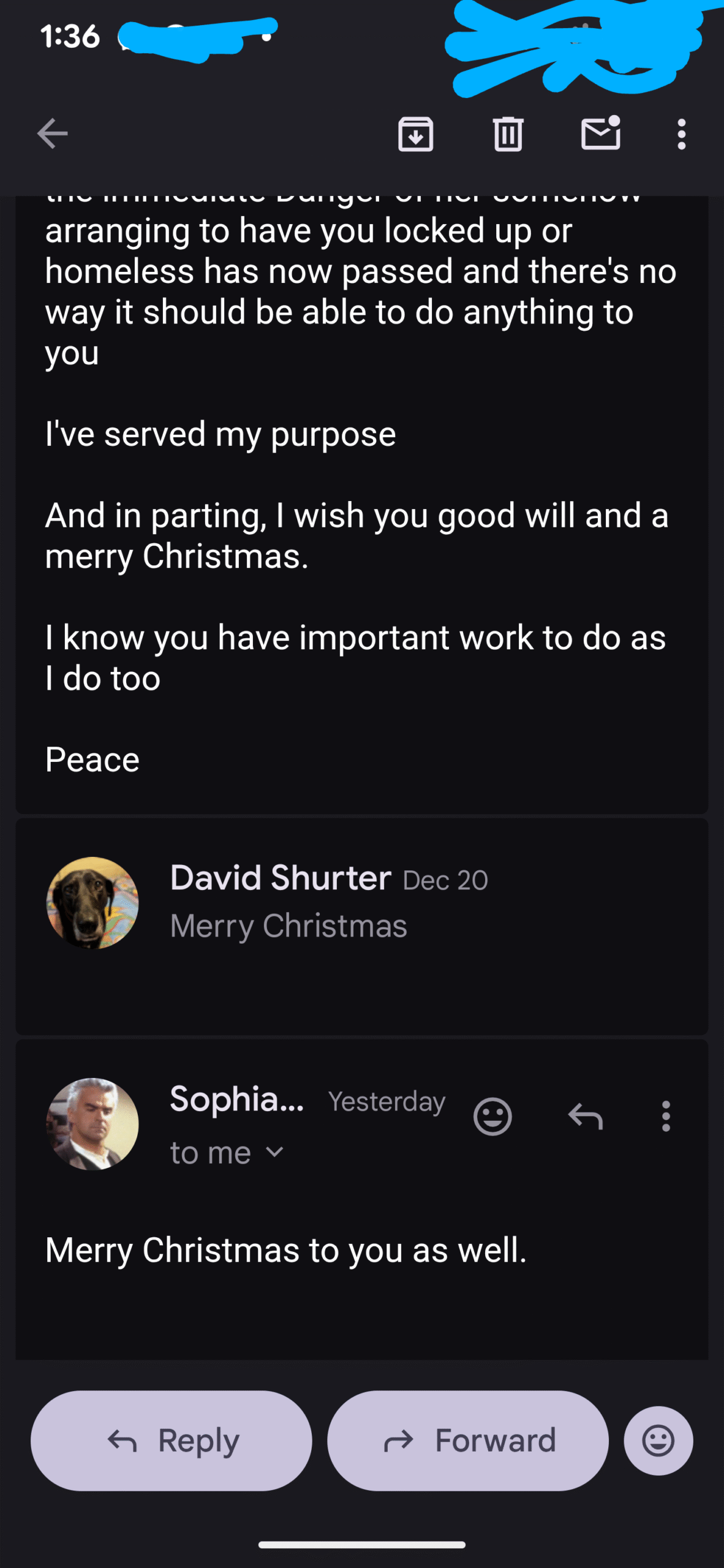Forward this email
This screenshot has height=1568, width=724.
tap(468, 1441)
